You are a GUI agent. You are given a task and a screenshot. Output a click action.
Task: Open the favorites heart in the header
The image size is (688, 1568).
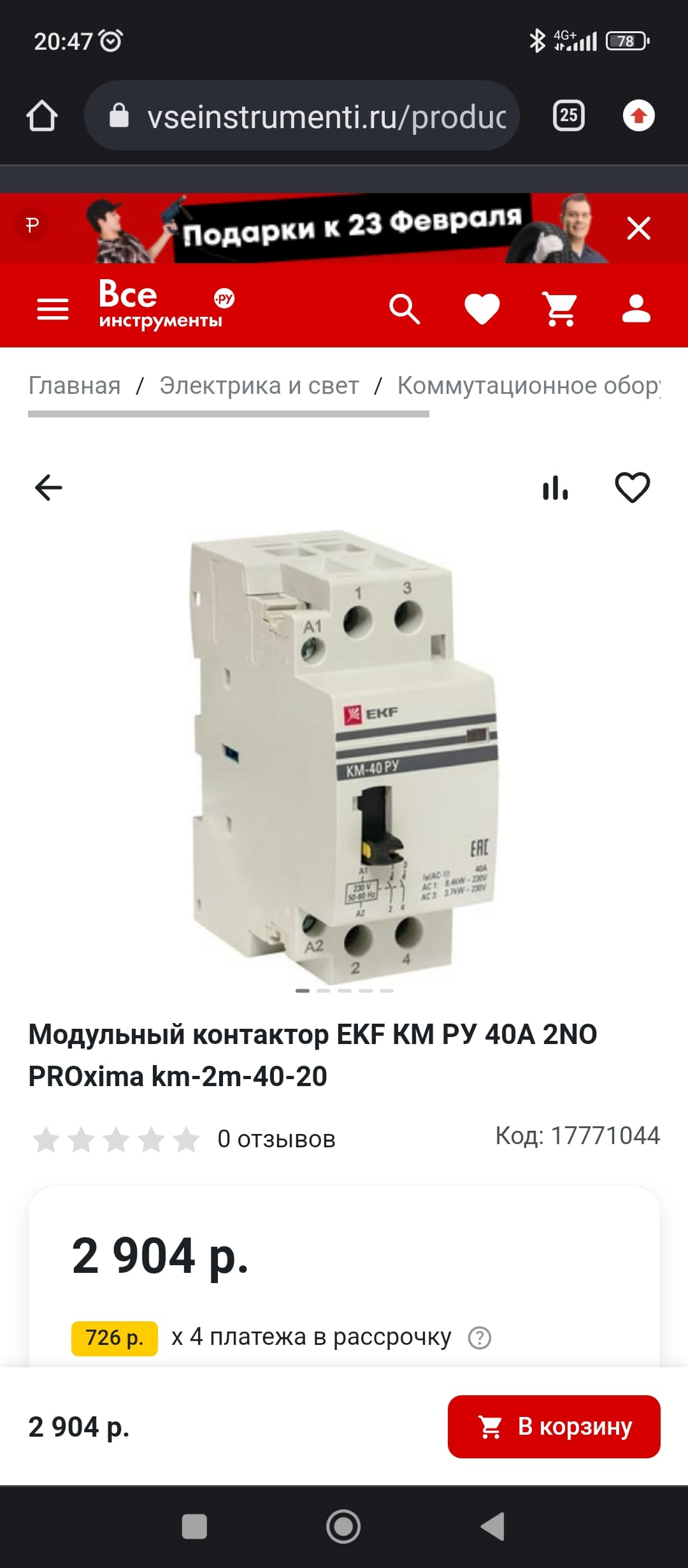point(482,309)
